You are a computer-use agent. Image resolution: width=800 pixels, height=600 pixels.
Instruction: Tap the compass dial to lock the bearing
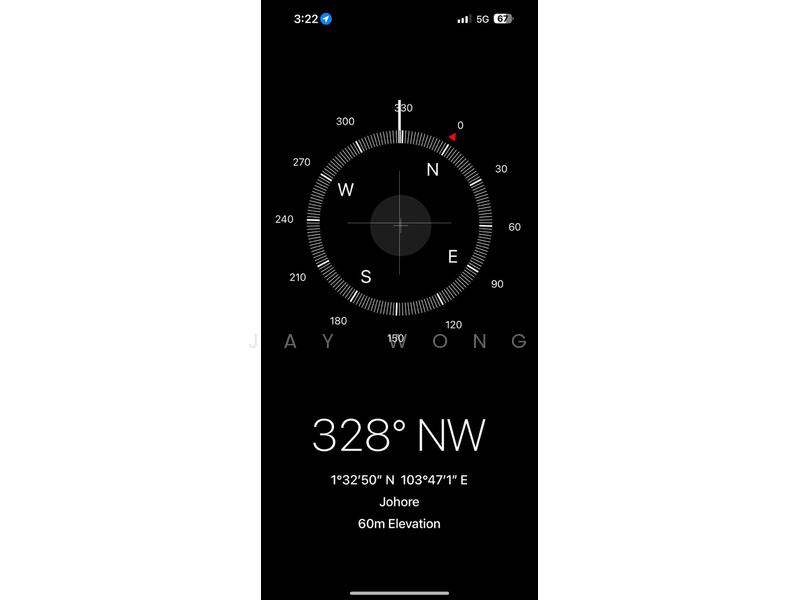(x=400, y=225)
